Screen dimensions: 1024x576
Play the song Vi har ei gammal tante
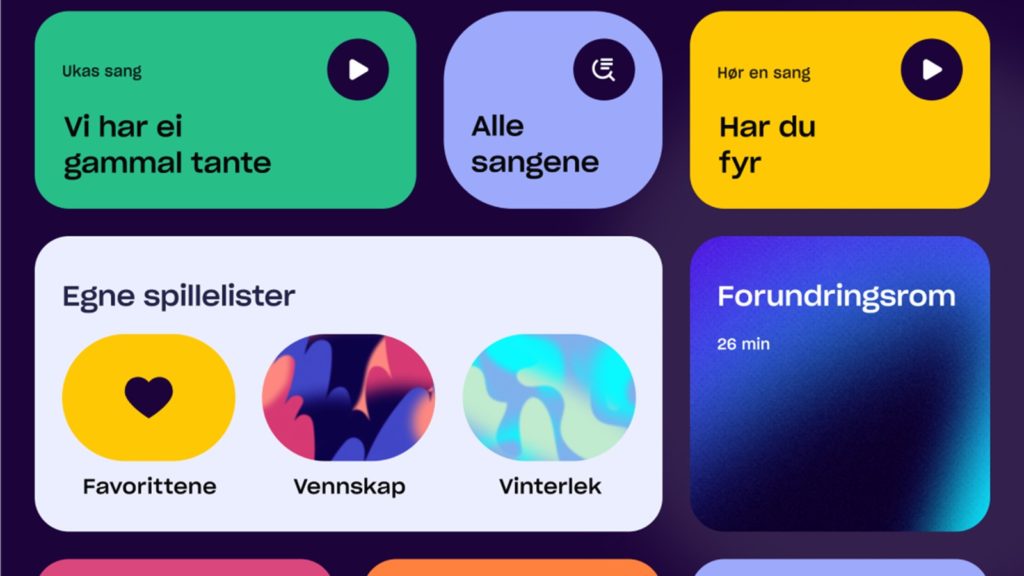click(357, 69)
